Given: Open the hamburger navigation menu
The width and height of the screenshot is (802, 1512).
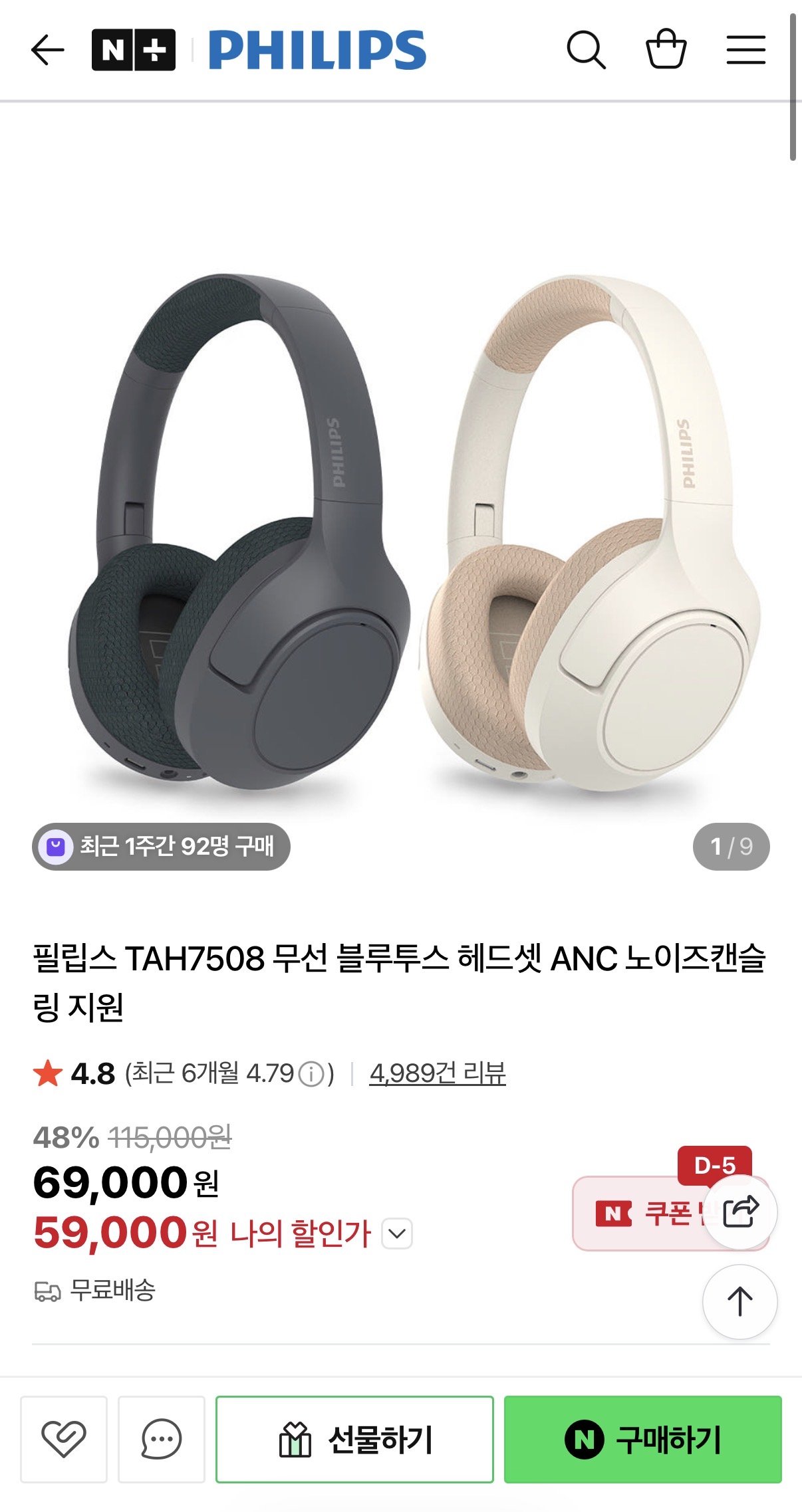Looking at the screenshot, I should (x=747, y=51).
